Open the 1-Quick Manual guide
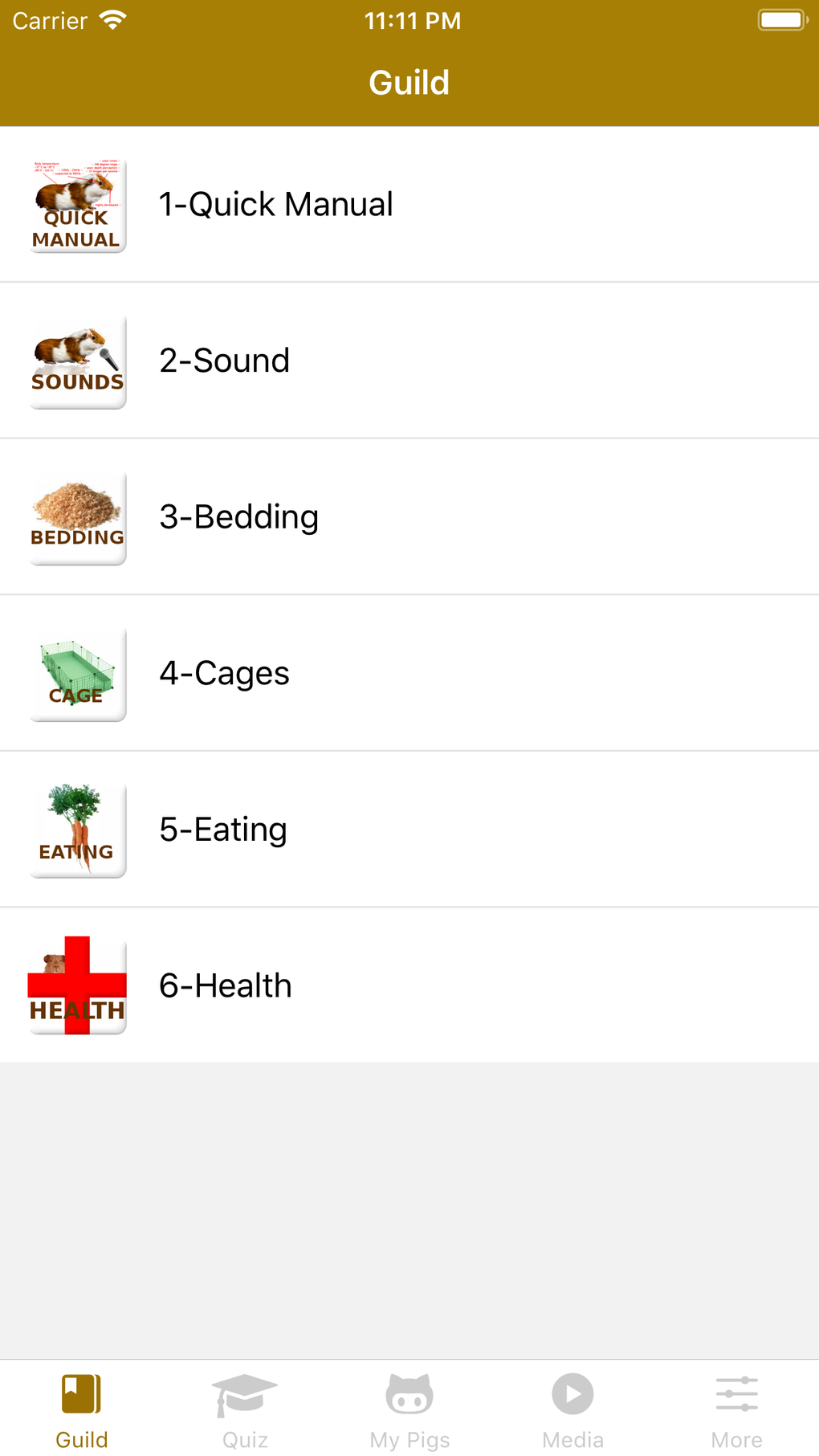Viewport: 819px width, 1456px height. [x=409, y=205]
